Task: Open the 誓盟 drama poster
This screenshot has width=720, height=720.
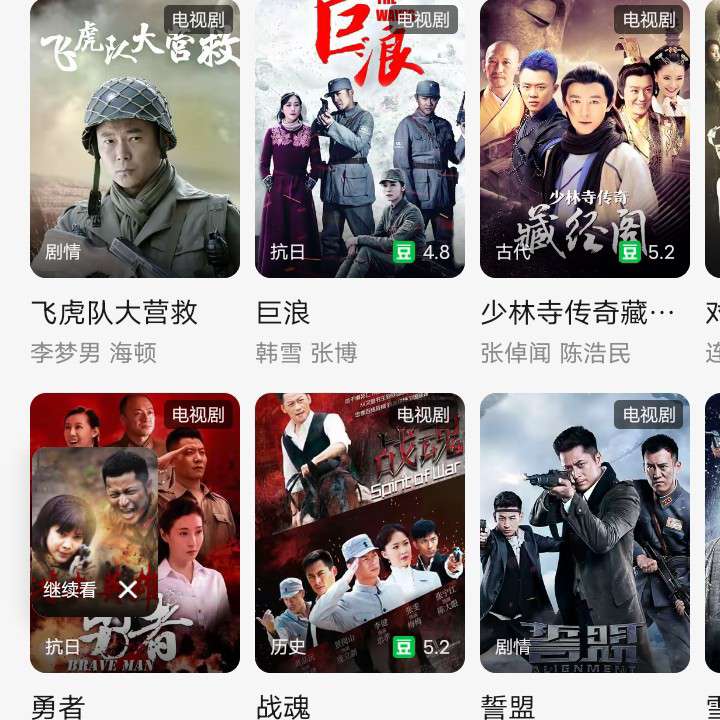Action: [x=585, y=532]
